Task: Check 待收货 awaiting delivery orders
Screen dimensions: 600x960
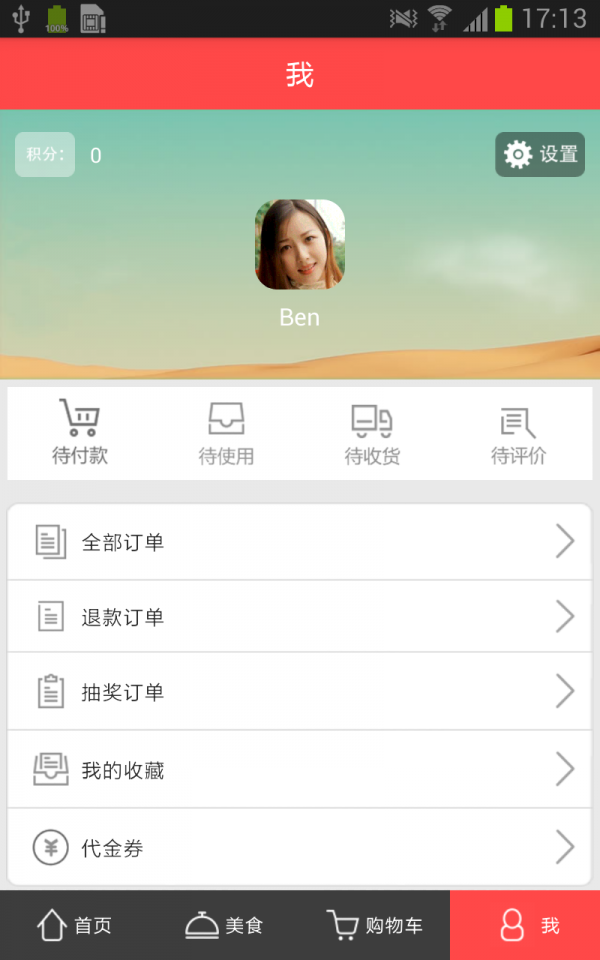Action: coord(372,433)
